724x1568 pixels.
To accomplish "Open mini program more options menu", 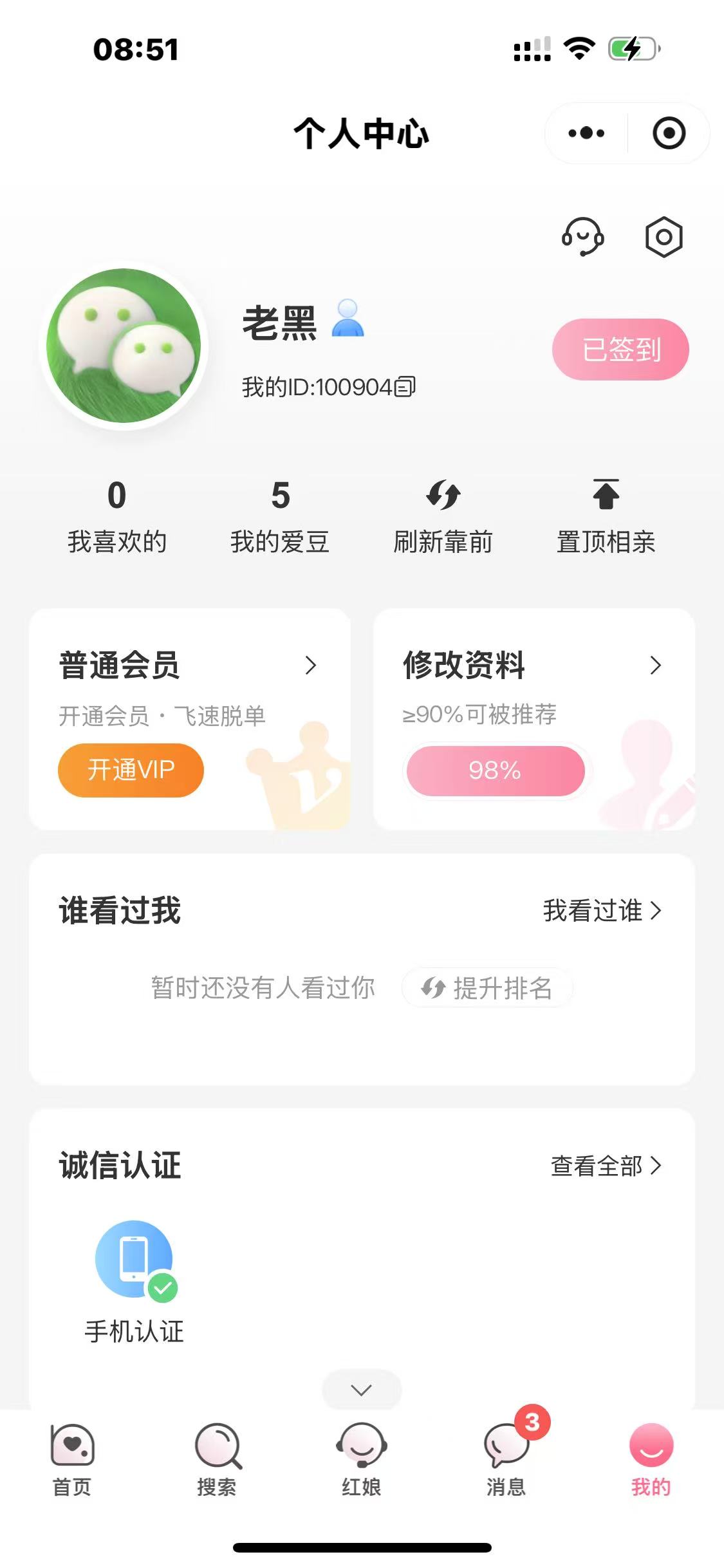I will (586, 133).
